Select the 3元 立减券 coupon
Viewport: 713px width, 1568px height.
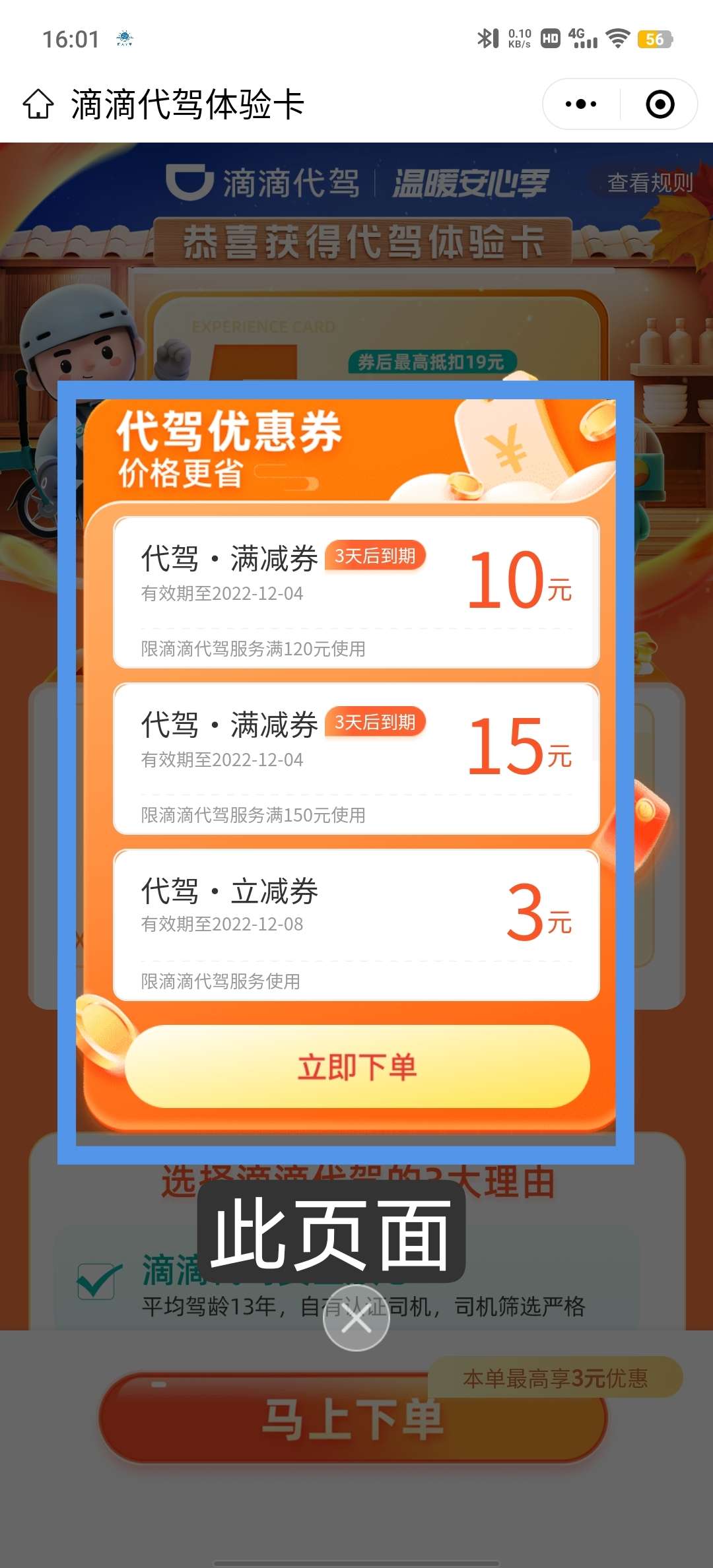(356, 925)
